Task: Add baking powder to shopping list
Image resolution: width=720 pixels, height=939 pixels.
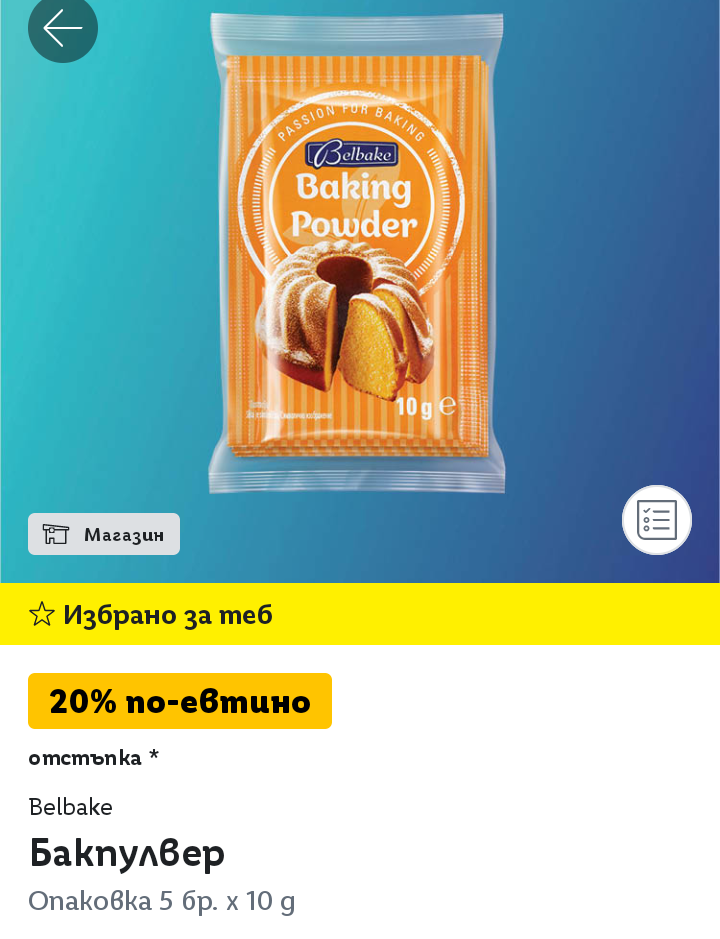Action: (657, 520)
